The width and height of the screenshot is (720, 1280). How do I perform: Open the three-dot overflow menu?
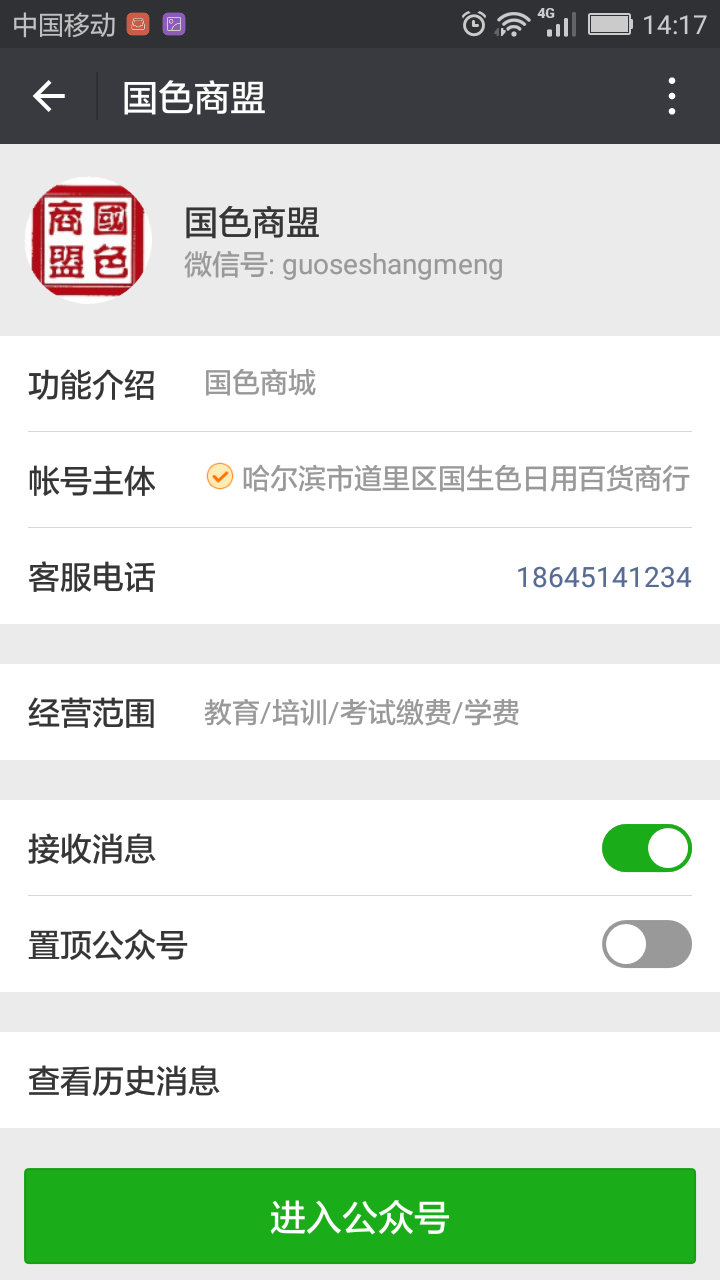pos(672,96)
